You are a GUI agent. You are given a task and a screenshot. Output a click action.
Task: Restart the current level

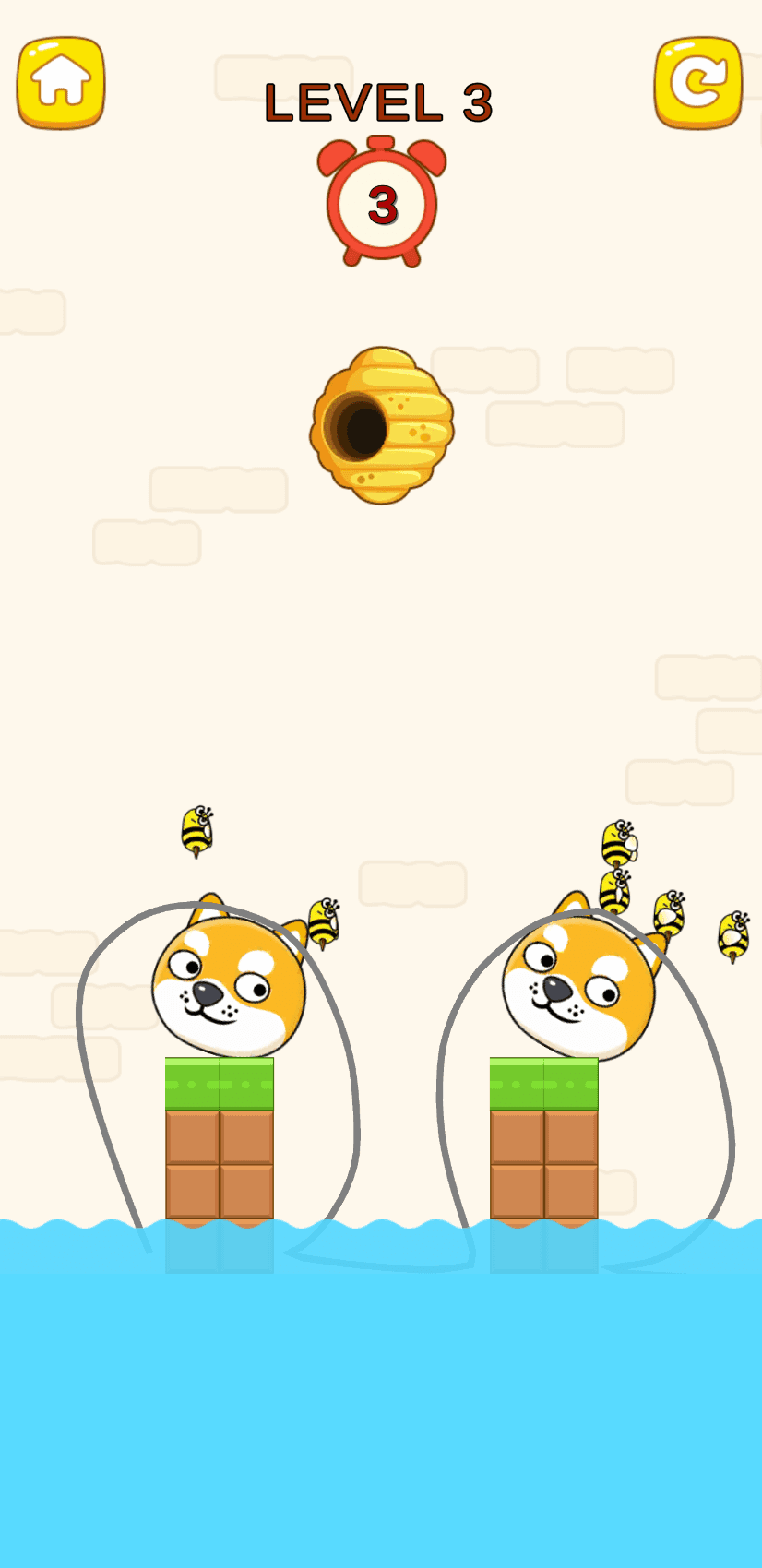pyautogui.click(x=697, y=82)
